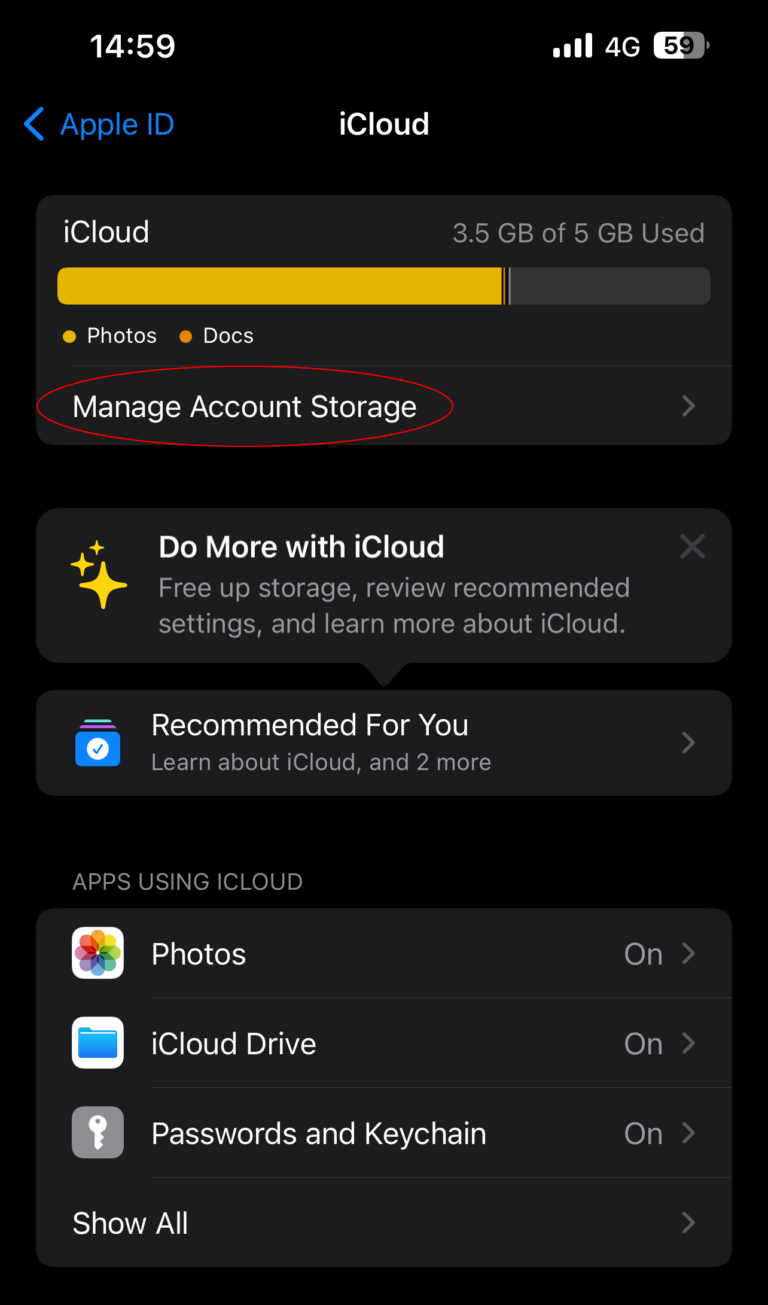Open the Photos app iCloud settings icon
Image resolution: width=768 pixels, height=1305 pixels.
(x=97, y=952)
